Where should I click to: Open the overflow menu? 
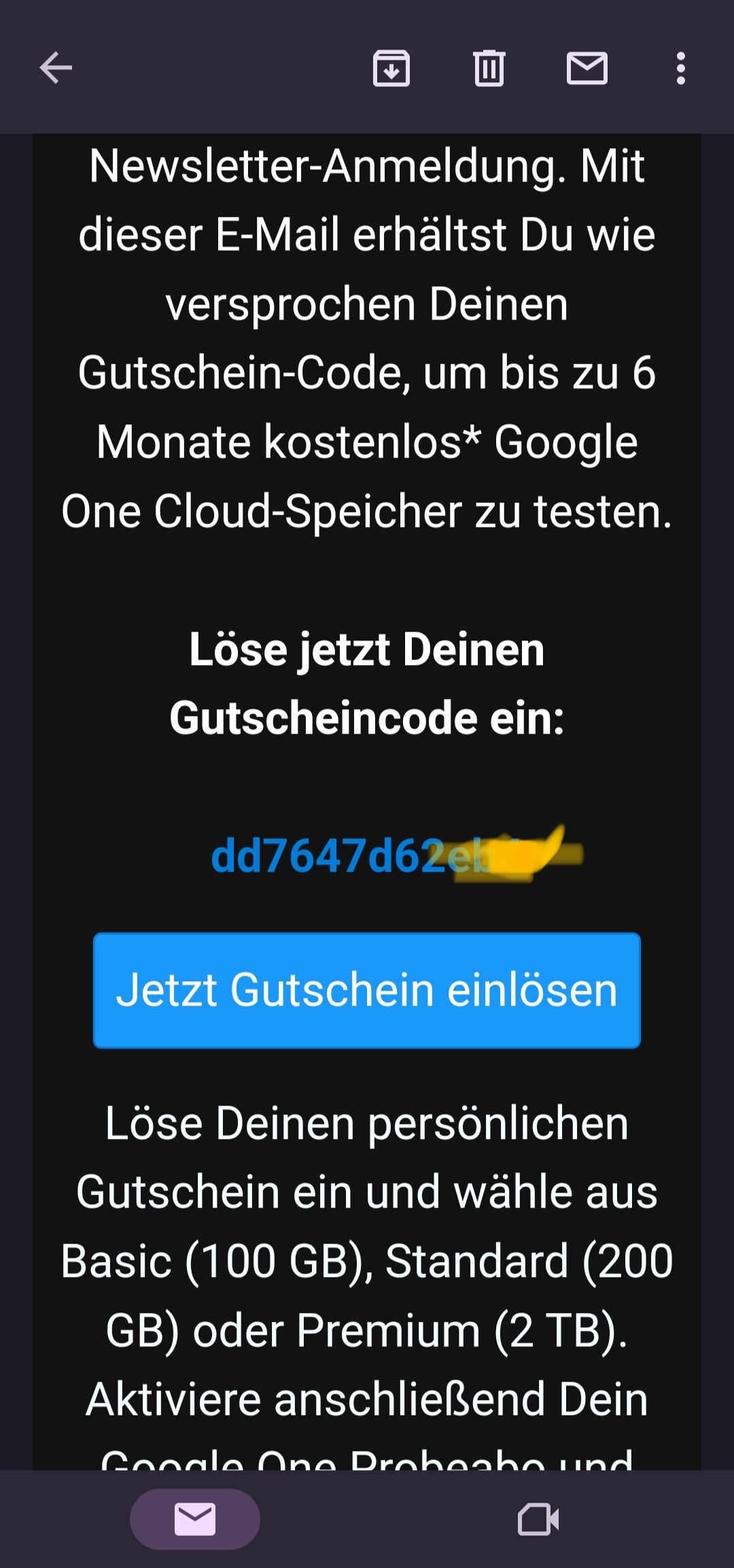[681, 68]
